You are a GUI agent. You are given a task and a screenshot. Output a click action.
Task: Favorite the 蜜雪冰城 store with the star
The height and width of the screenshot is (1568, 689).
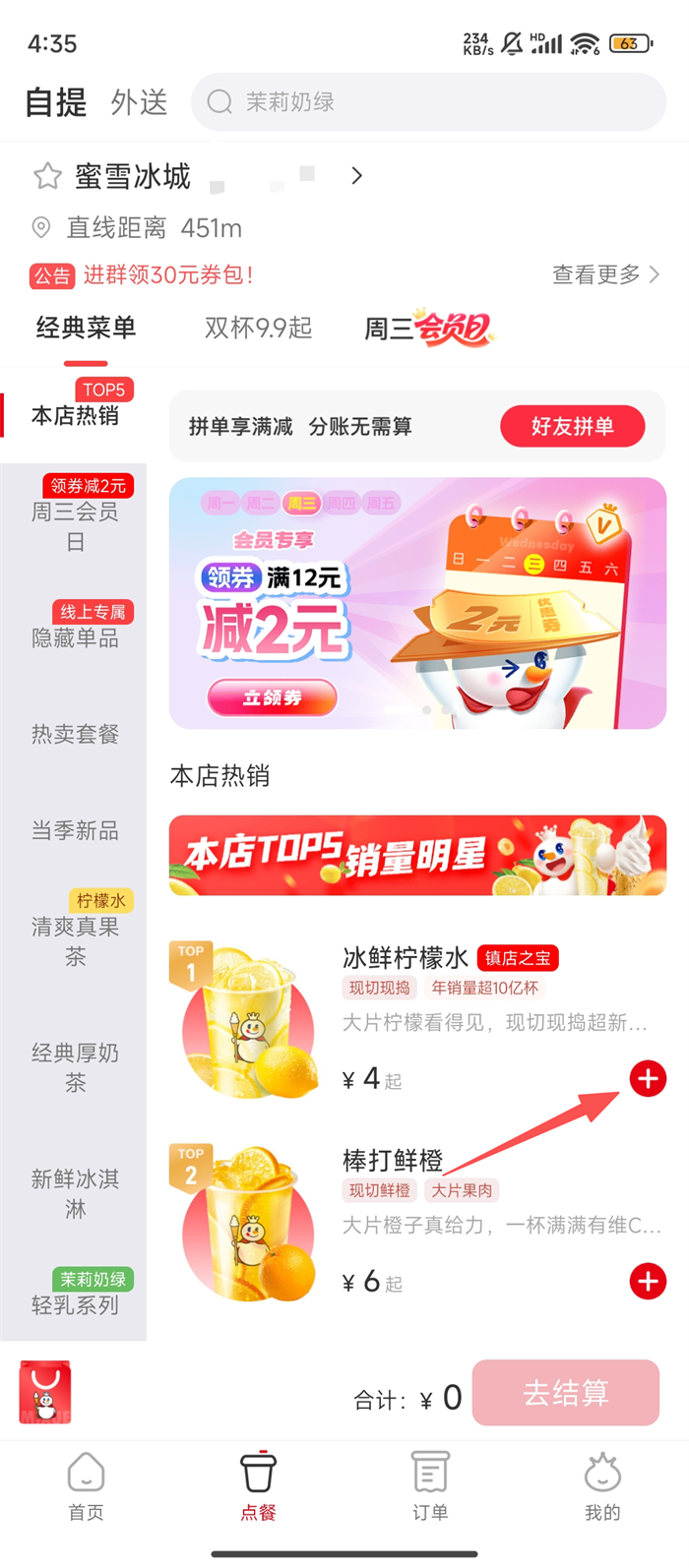tap(47, 177)
